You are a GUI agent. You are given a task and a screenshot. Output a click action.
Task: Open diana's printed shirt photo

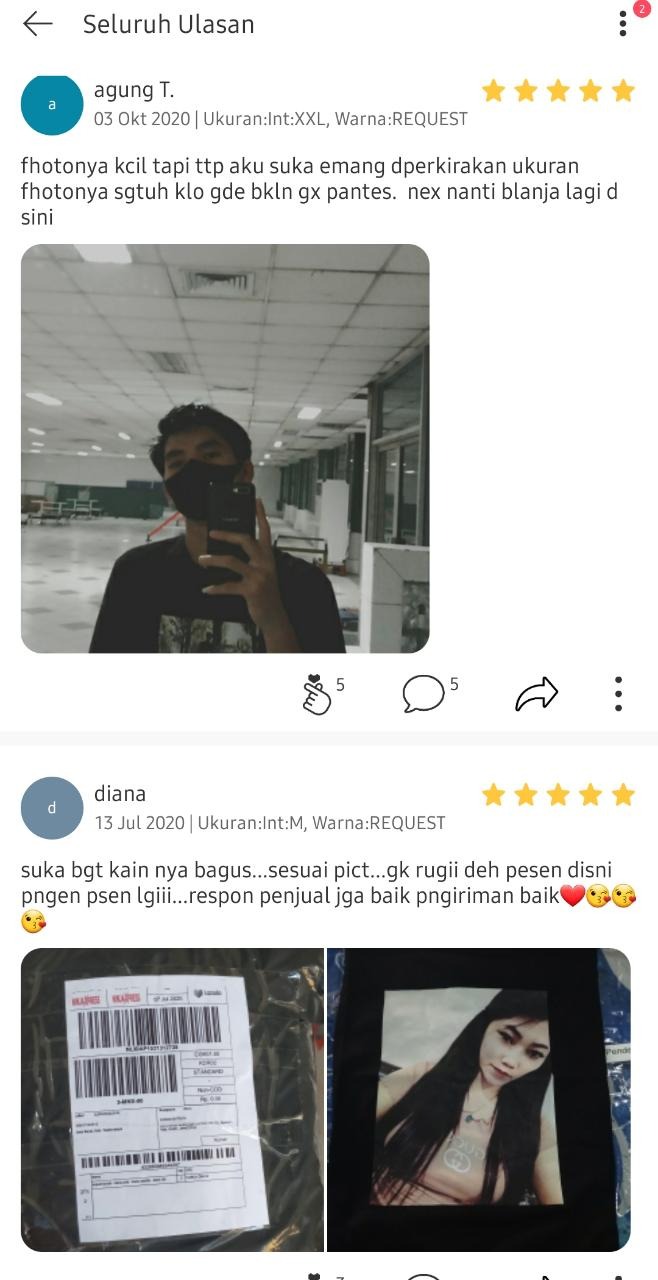pyautogui.click(x=479, y=1099)
